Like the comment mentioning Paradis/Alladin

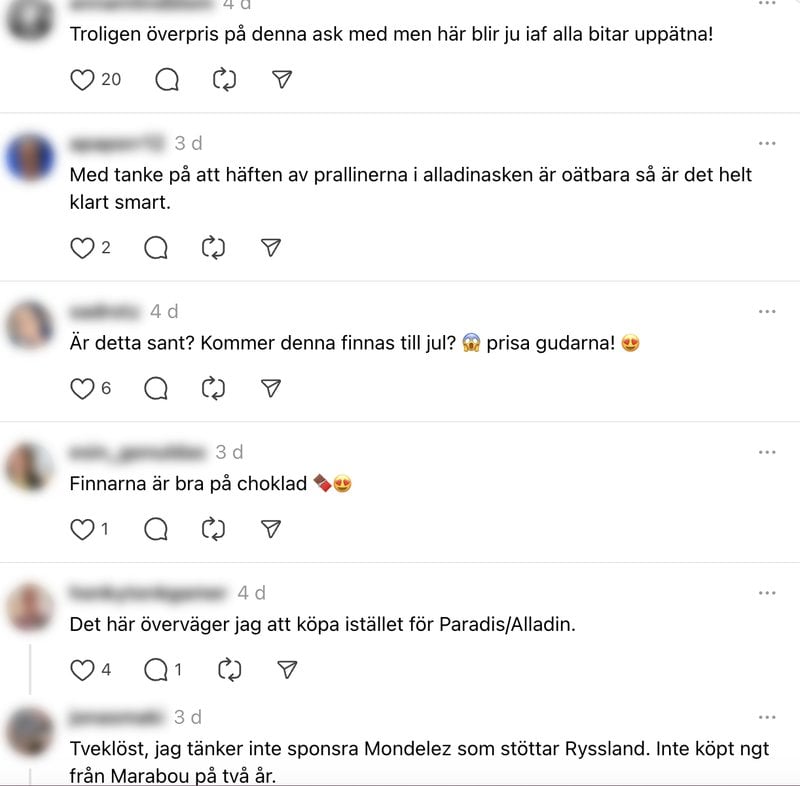pyautogui.click(x=82, y=669)
